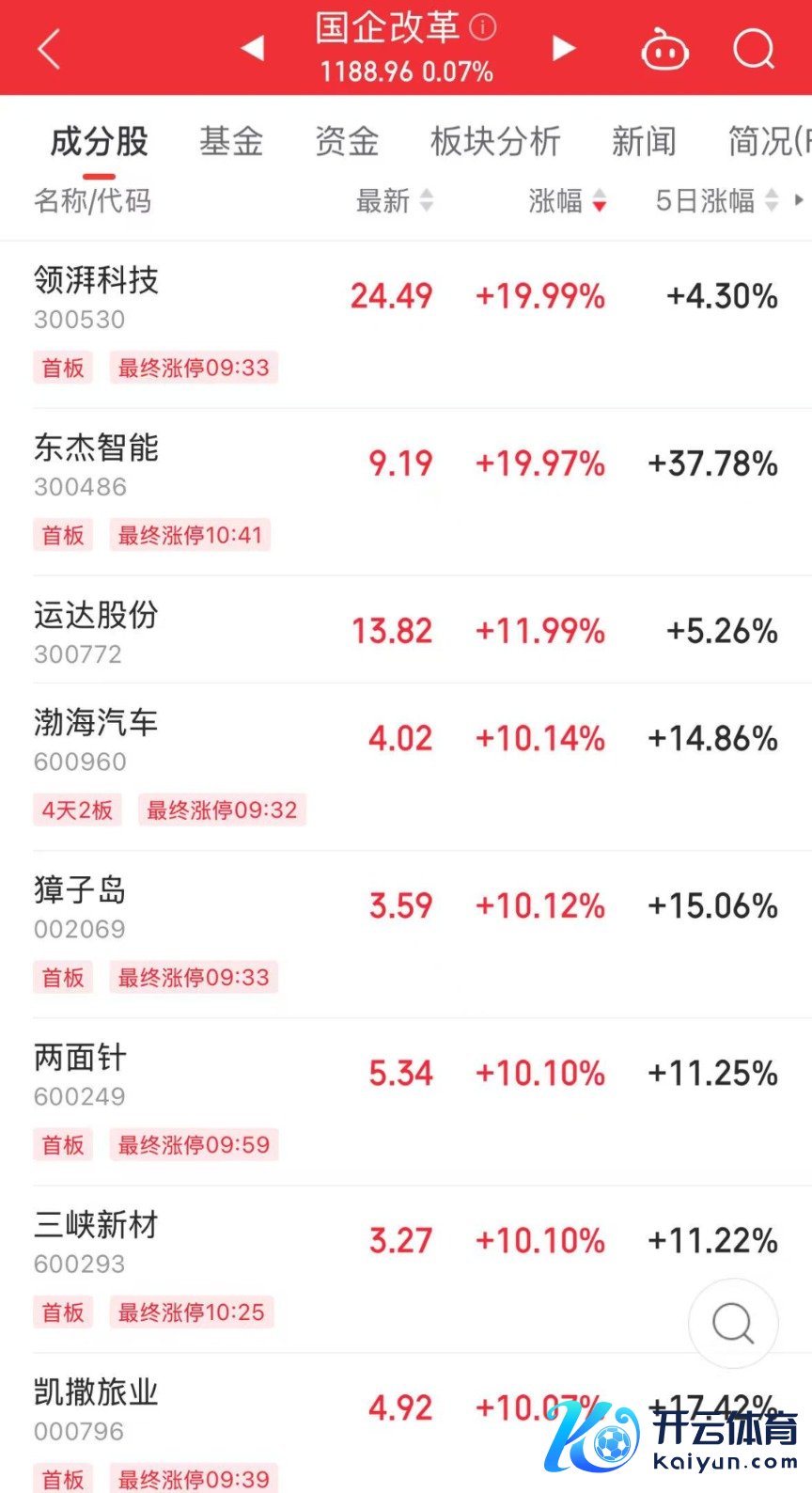Screen dimensions: 812x1493
Task: Open 渤海汽车 stock details
Action: pos(96,722)
